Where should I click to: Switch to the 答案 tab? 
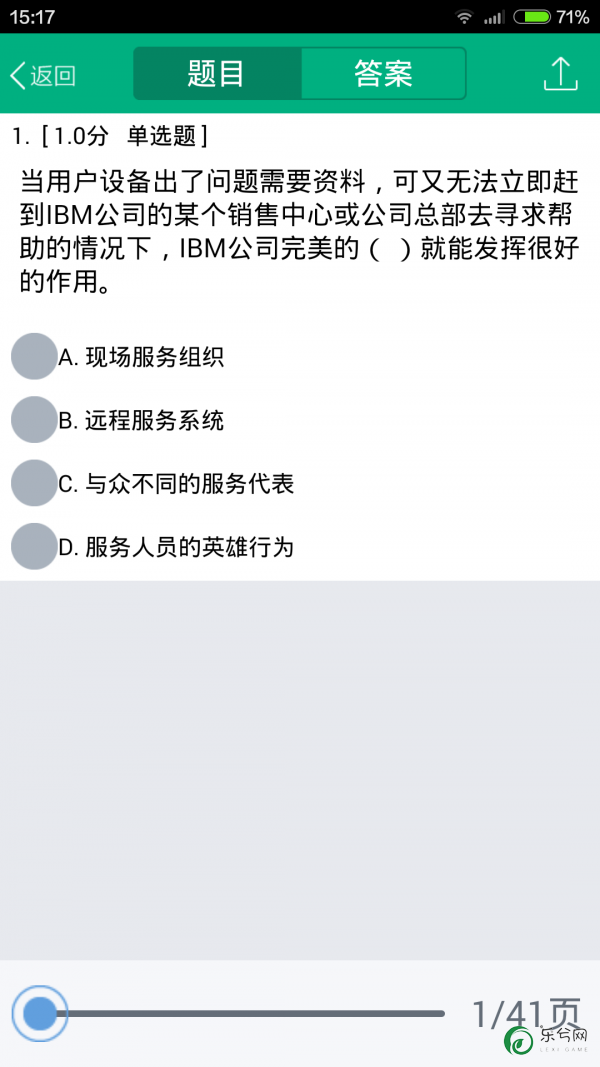coord(384,73)
